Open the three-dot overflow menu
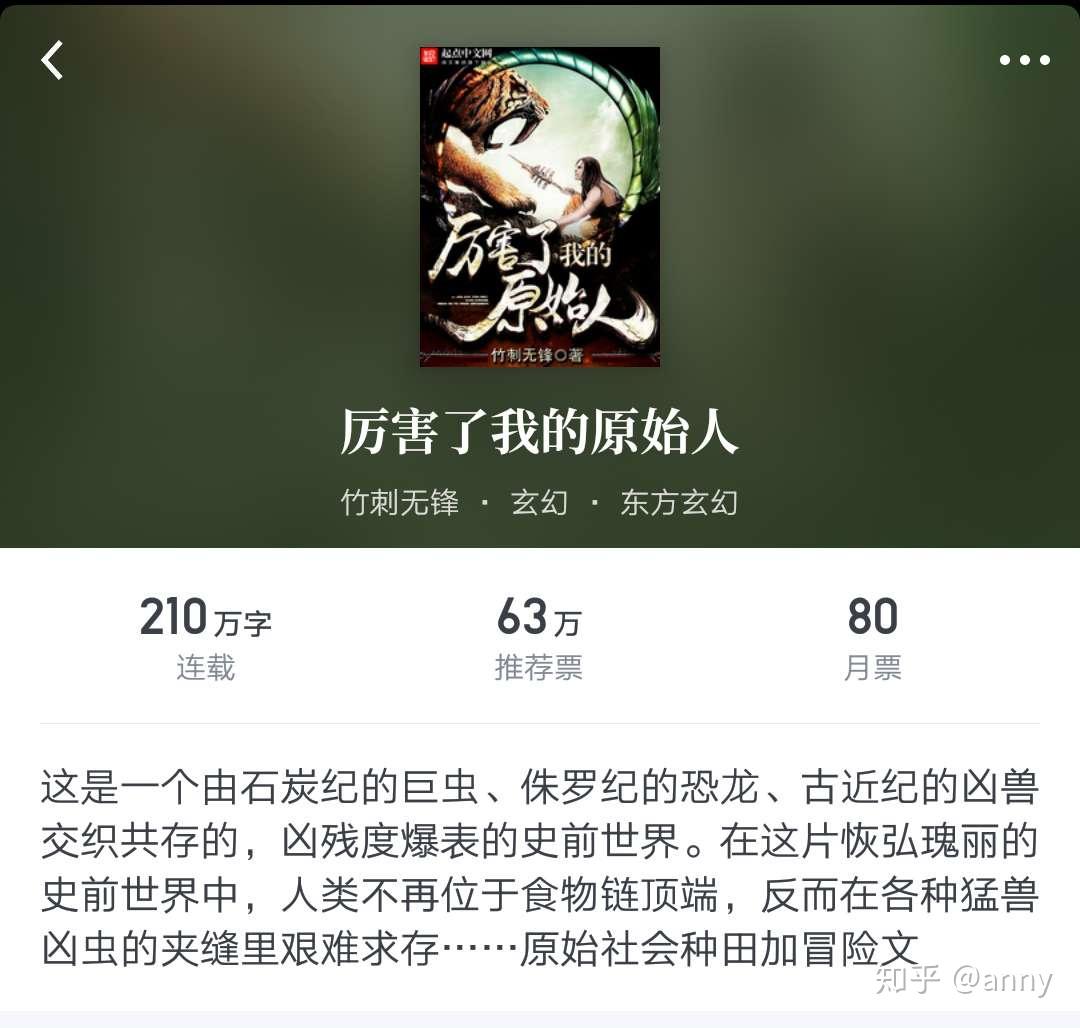Viewport: 1080px width, 1028px height. click(1024, 60)
